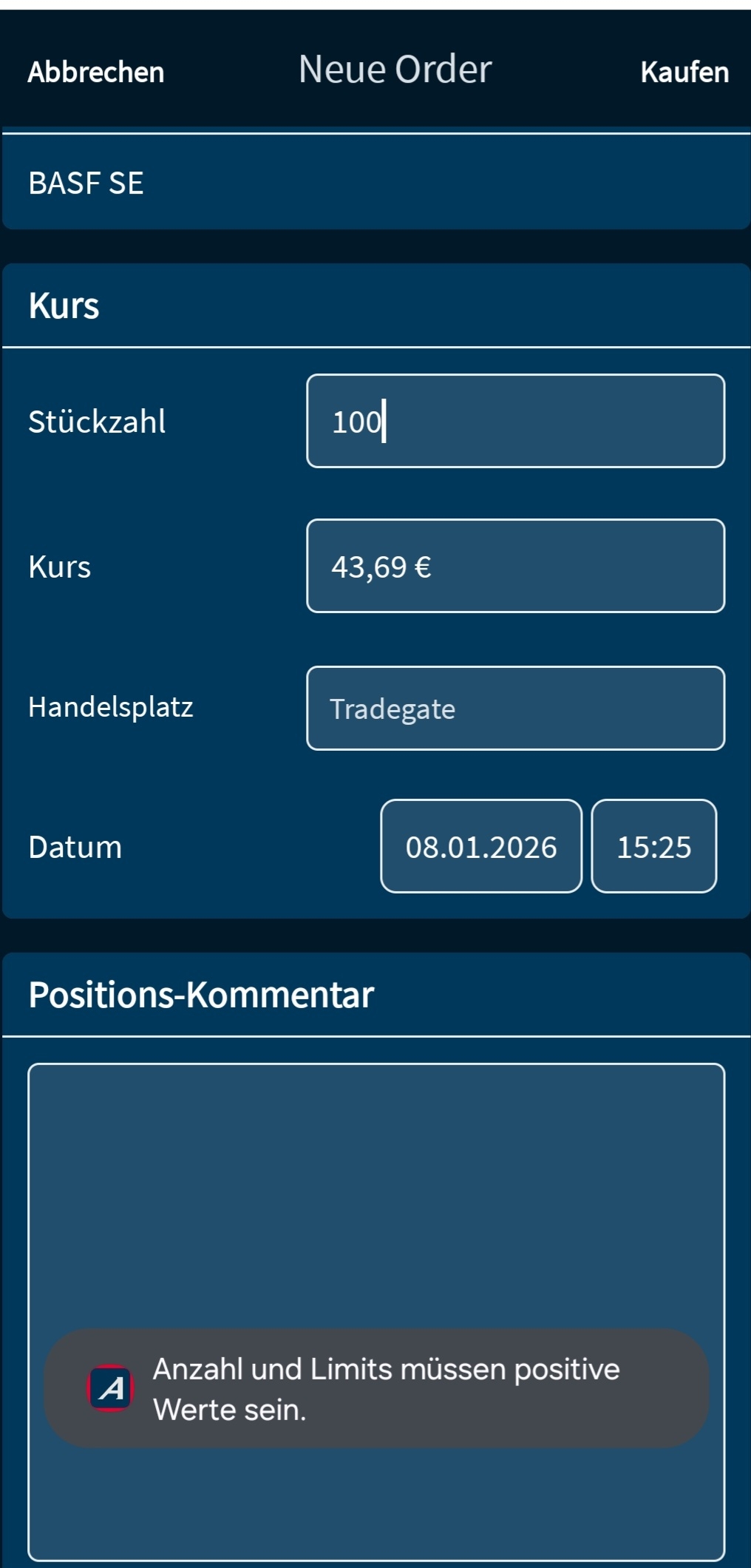
Task: Open the time picker showing 15:25
Action: [x=653, y=846]
